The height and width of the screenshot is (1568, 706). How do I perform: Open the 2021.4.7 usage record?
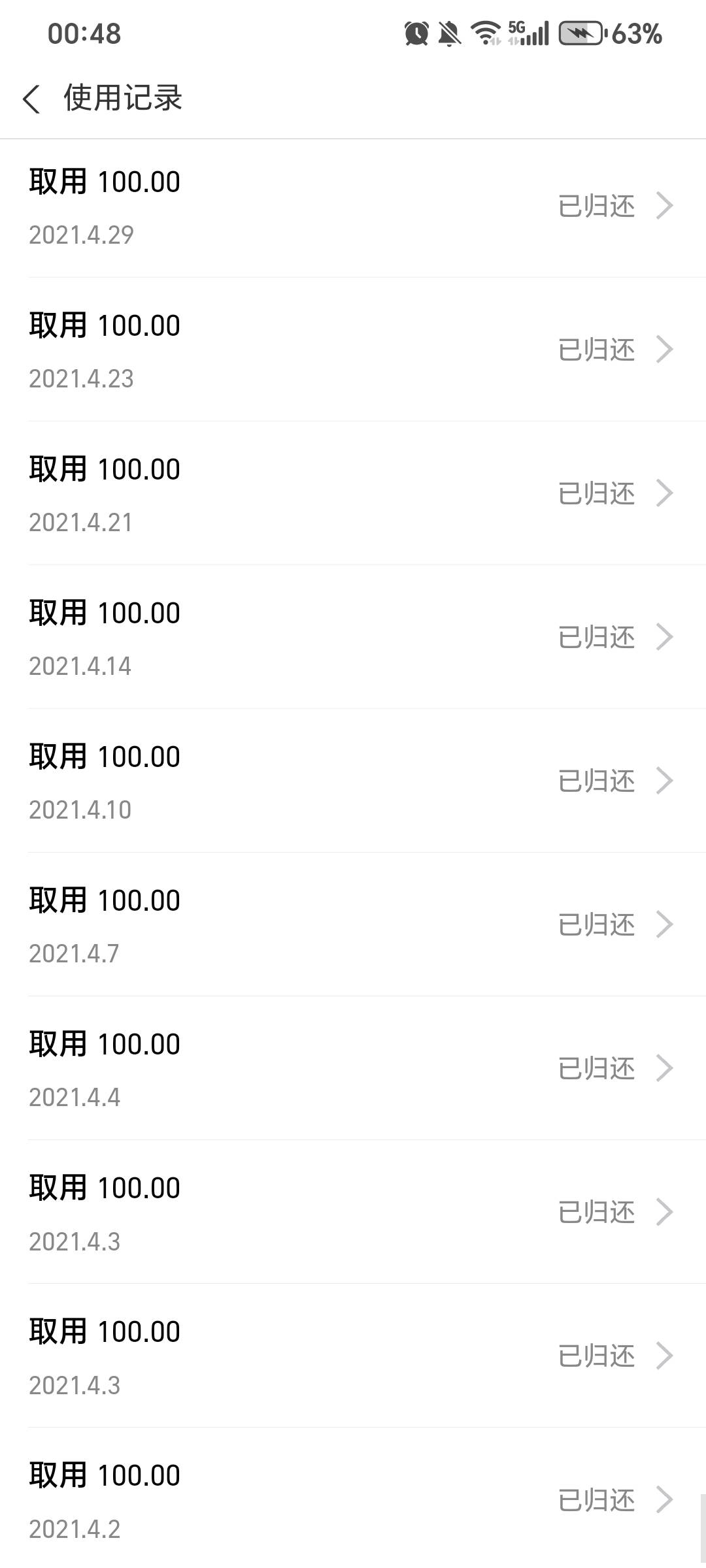(x=353, y=924)
